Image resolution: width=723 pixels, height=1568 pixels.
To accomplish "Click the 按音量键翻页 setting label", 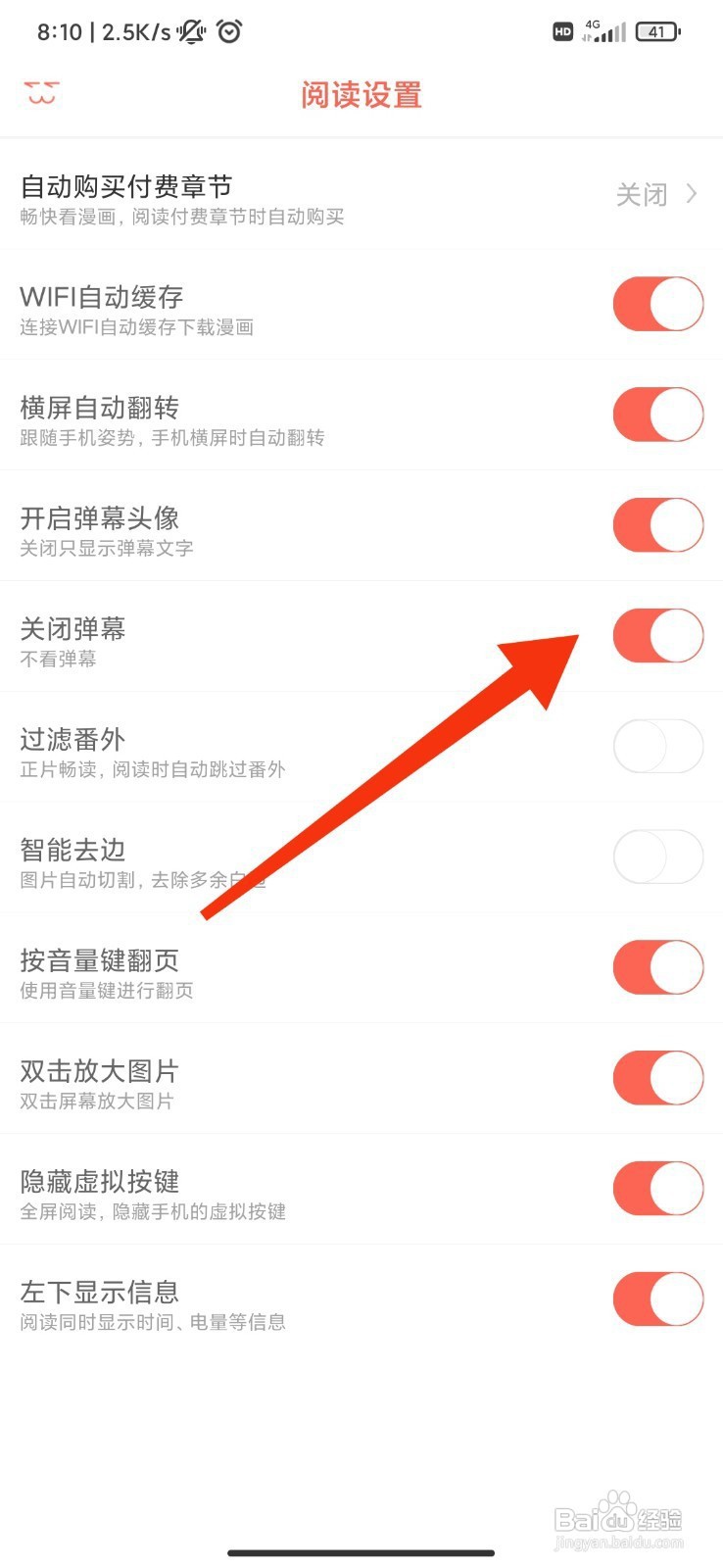I will click(99, 960).
